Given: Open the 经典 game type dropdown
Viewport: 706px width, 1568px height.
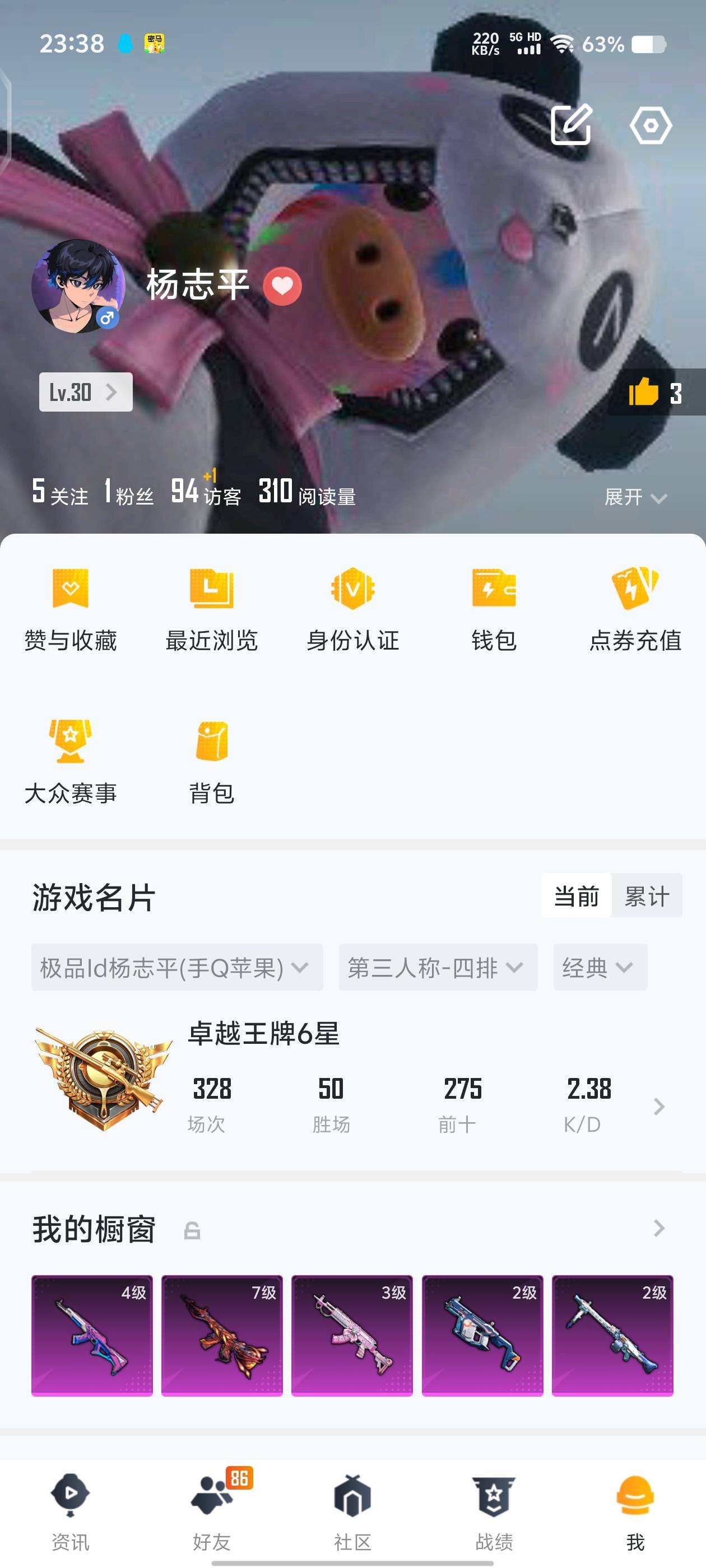Looking at the screenshot, I should click(x=600, y=968).
